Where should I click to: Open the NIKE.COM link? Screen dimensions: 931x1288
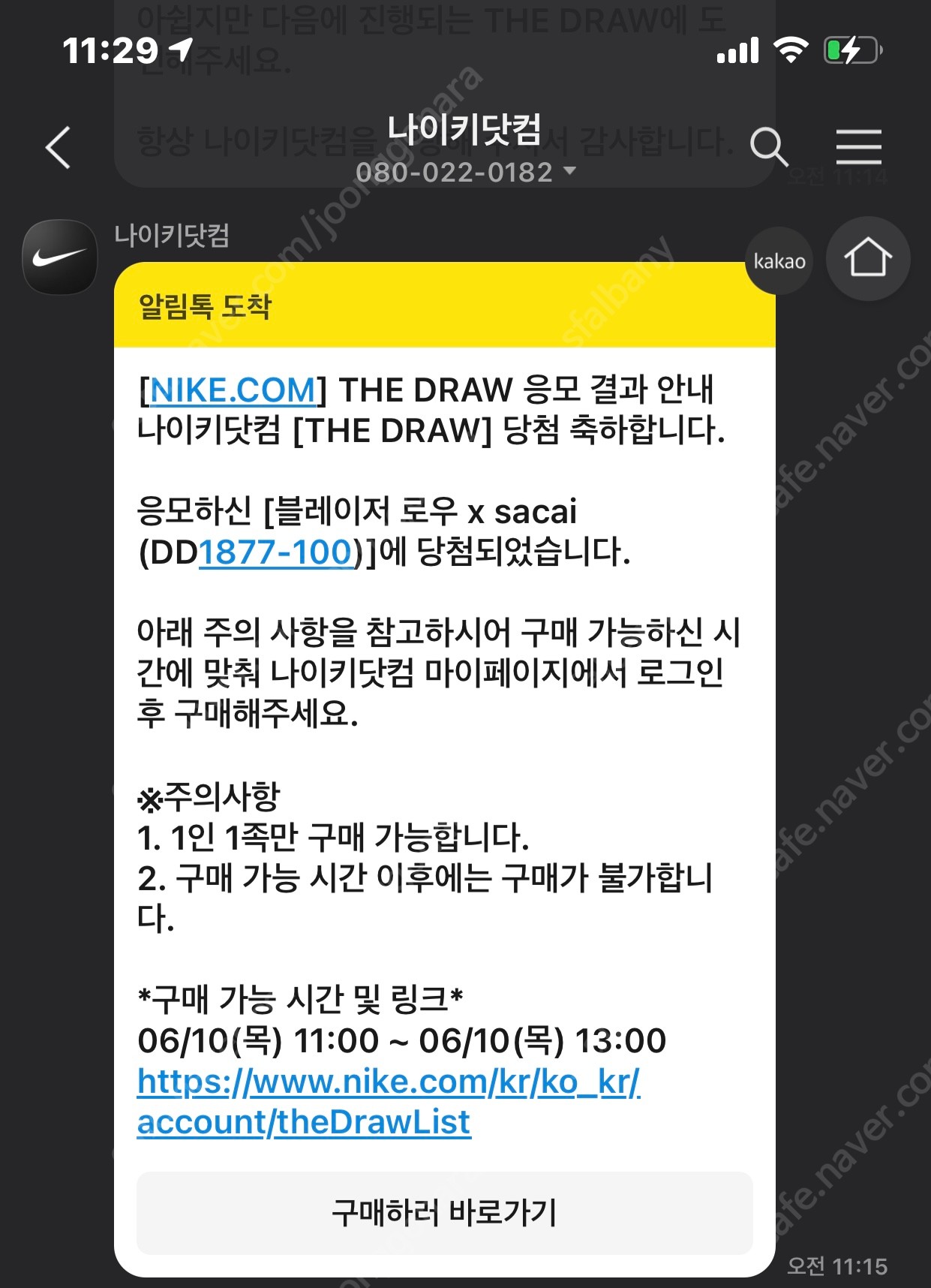233,390
